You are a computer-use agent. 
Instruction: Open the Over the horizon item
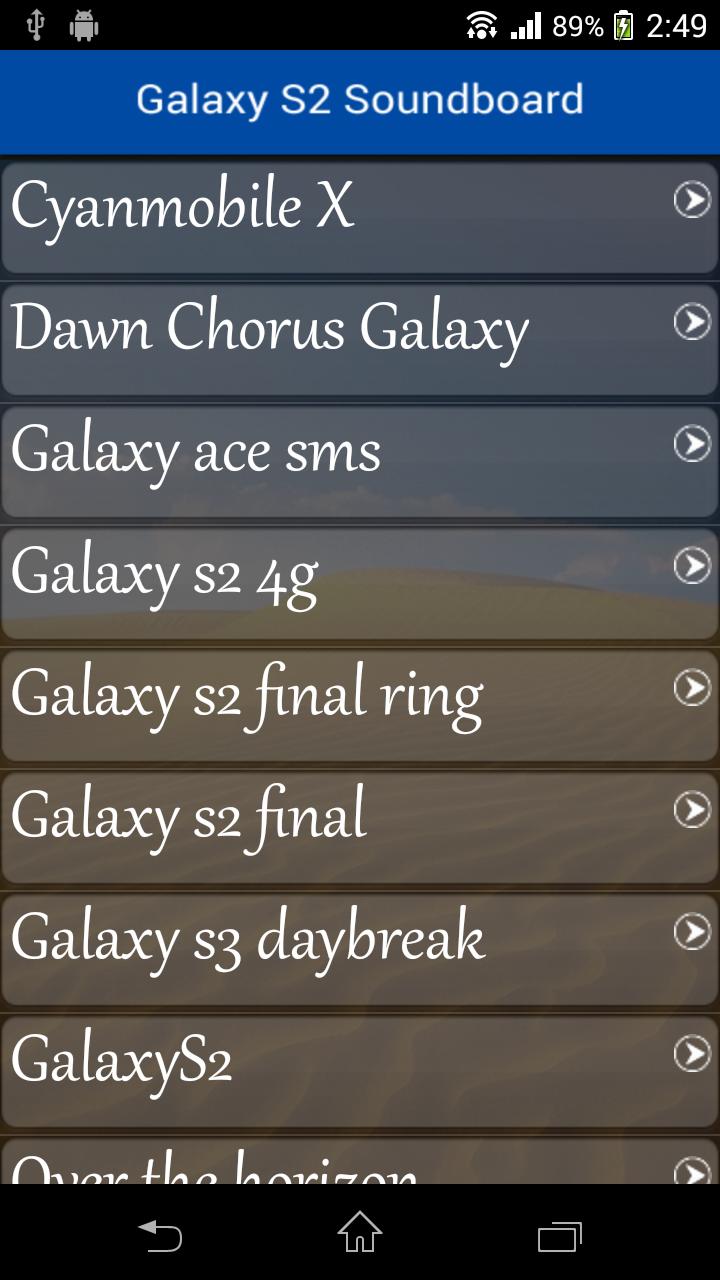pos(360,1165)
